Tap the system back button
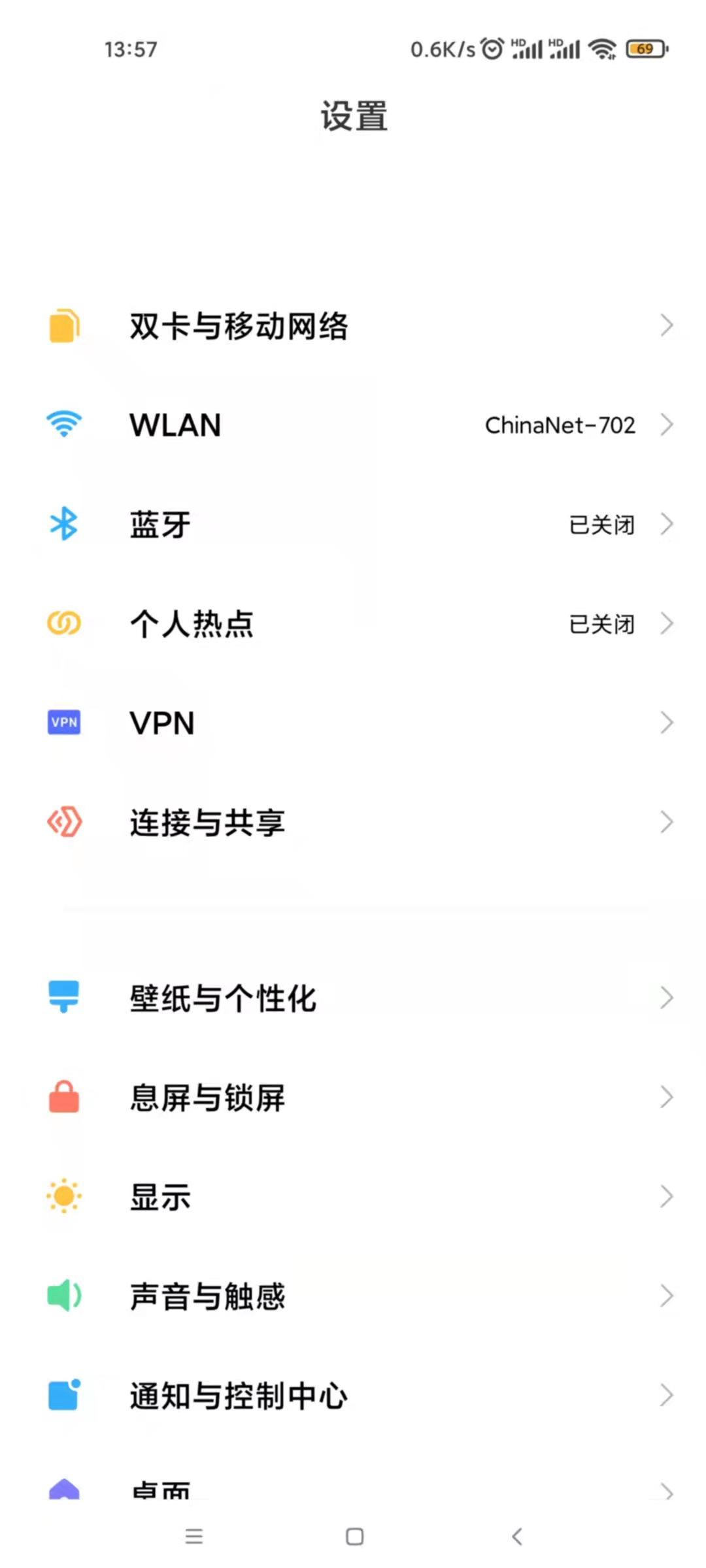The image size is (706, 1568). tap(517, 1536)
